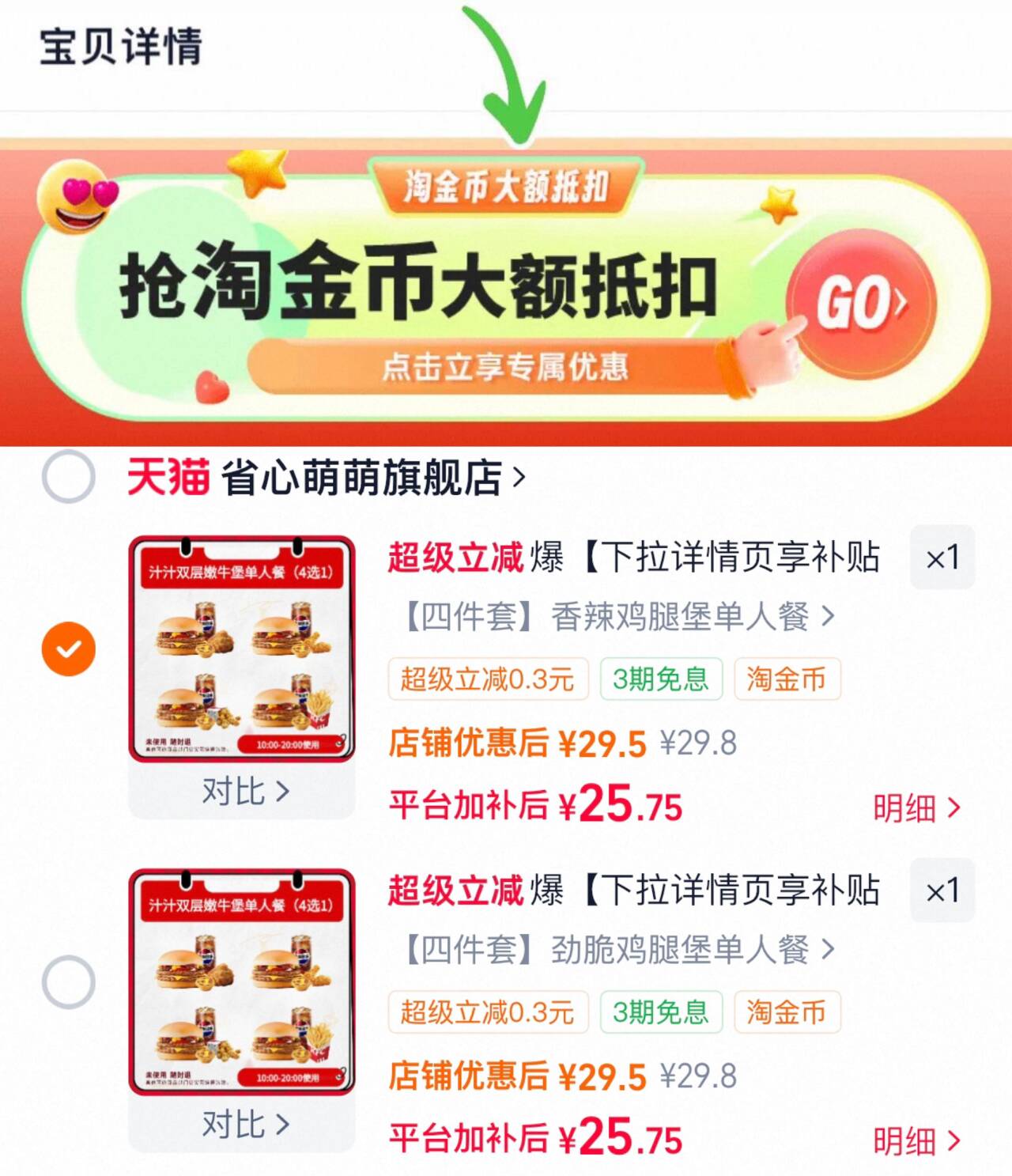Click the 天猫 logo icon
This screenshot has height=1176, width=1012.
pos(168,474)
